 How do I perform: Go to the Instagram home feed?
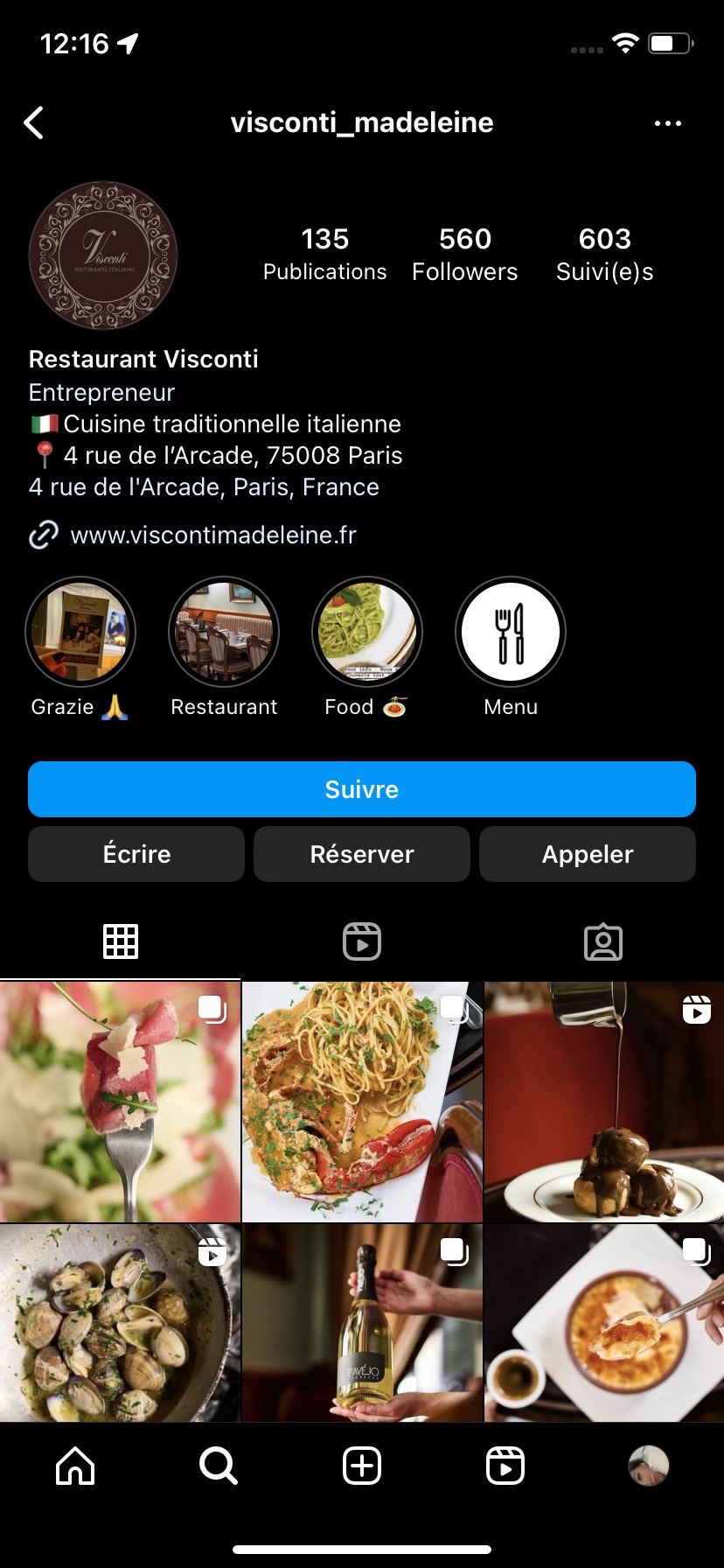pos(75,1465)
